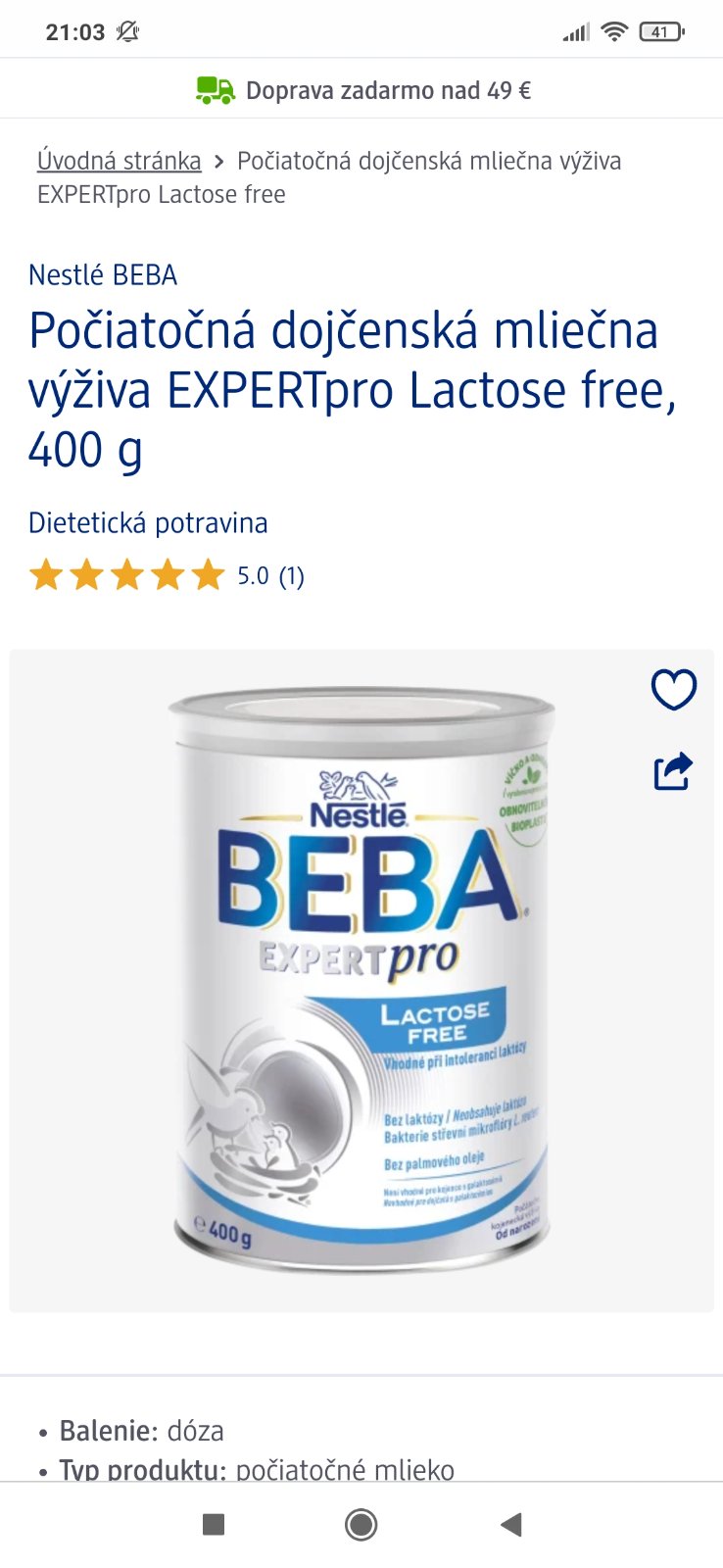This screenshot has width=723, height=1568.
Task: Add product to favorites with heart icon
Action: [674, 690]
